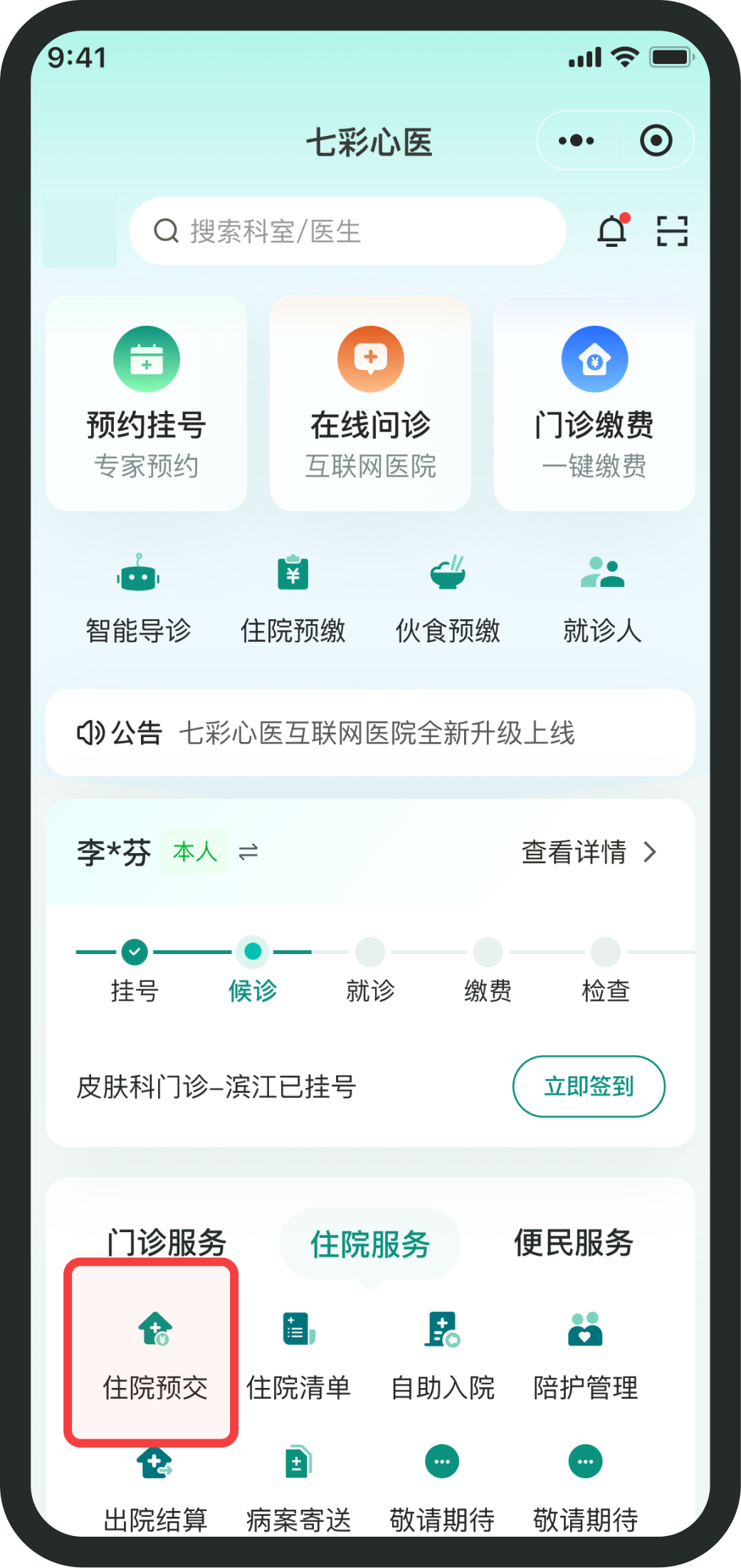Open the mini-program more options menu
The width and height of the screenshot is (741, 1568).
point(577,141)
